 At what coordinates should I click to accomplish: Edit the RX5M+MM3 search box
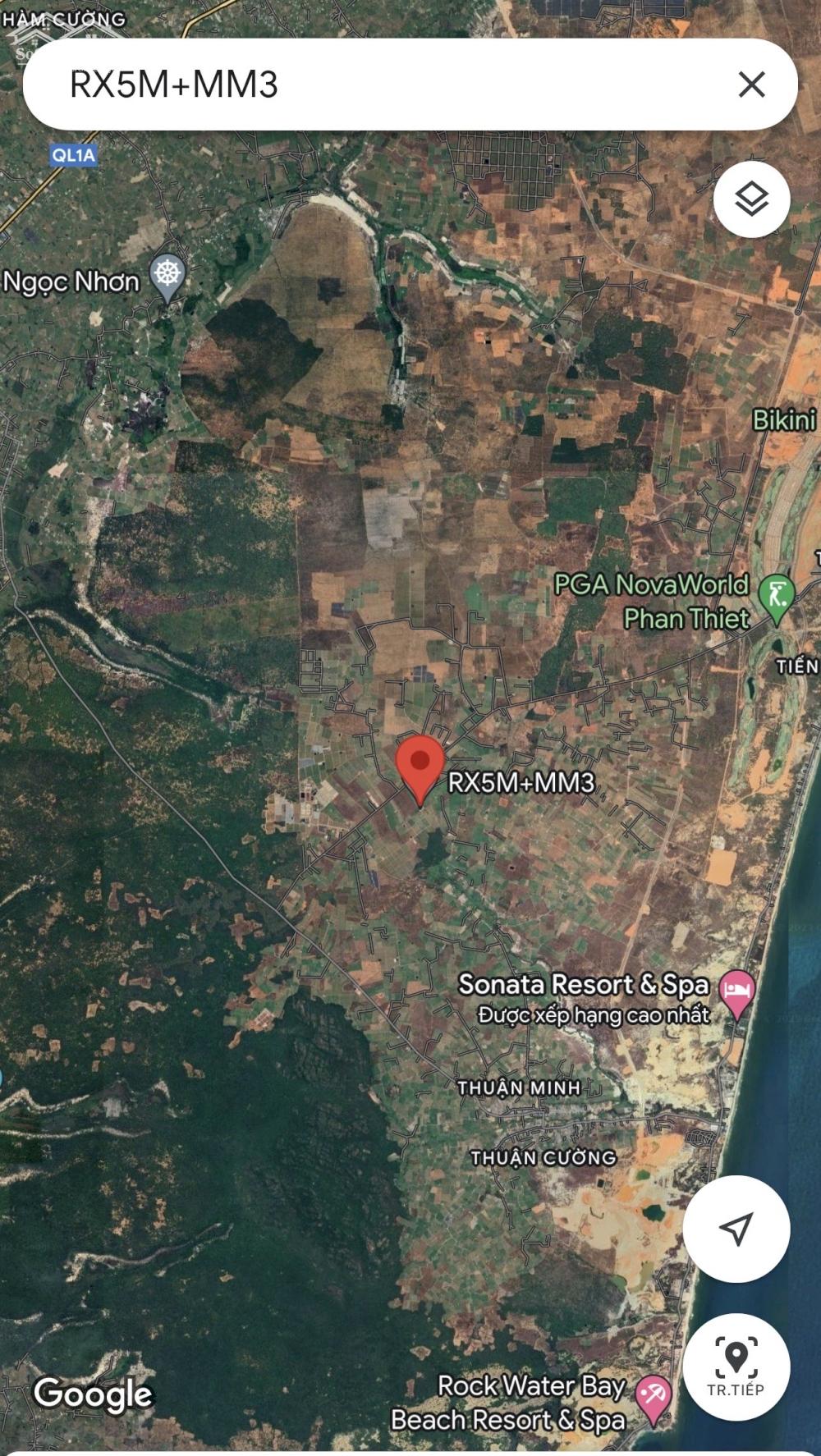point(369,85)
